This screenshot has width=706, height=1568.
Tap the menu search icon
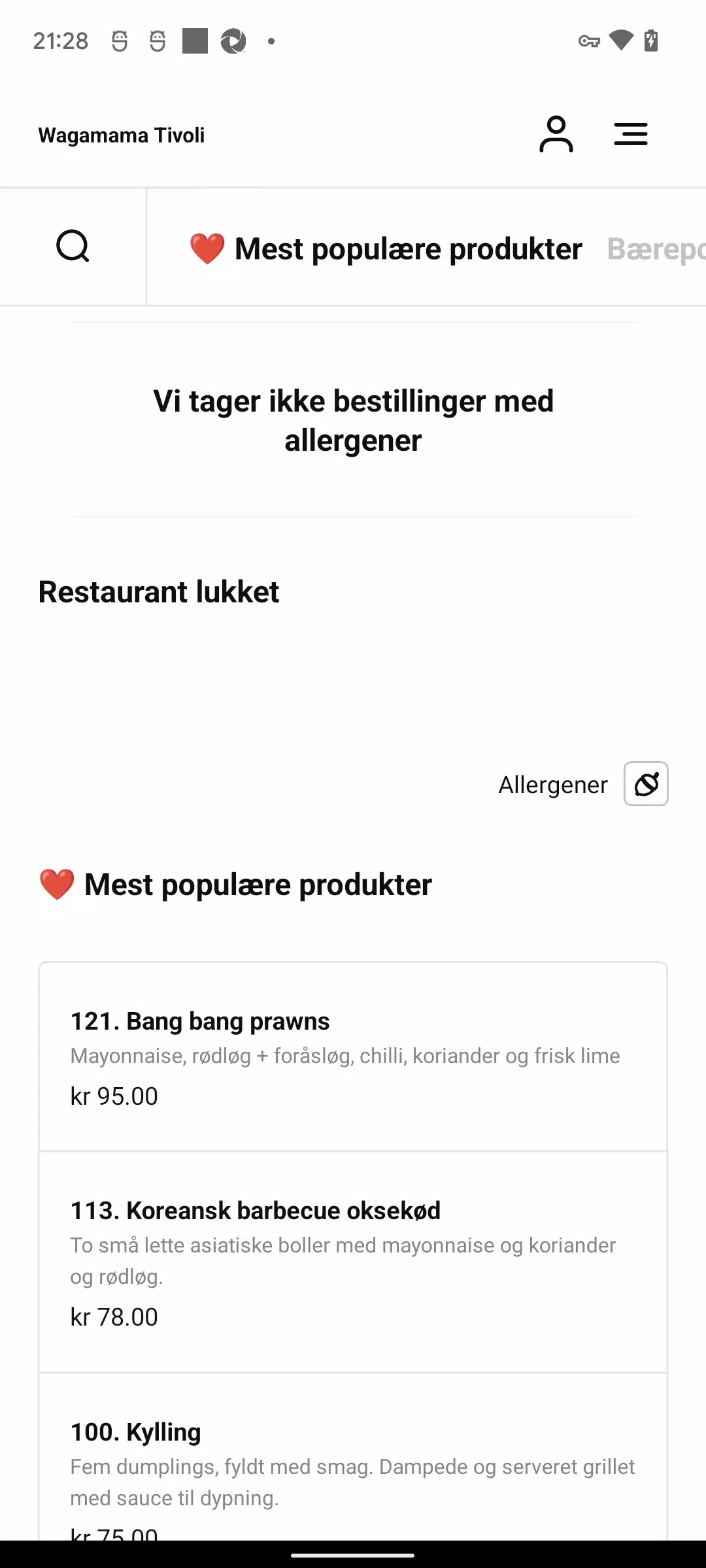[73, 246]
